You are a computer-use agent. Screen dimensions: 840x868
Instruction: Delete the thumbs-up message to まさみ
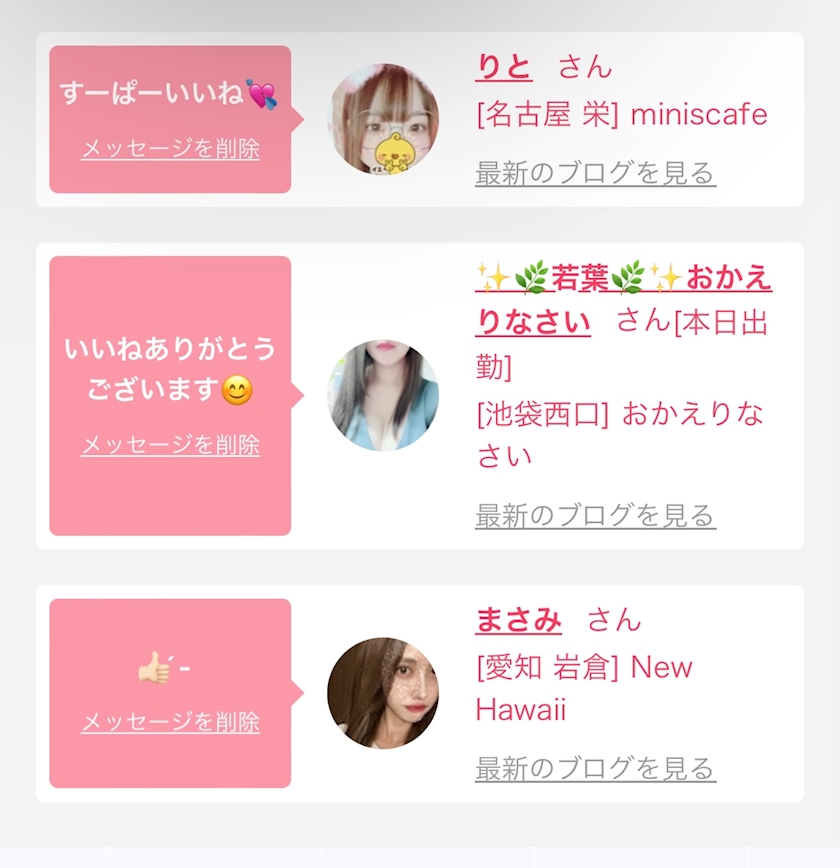pyautogui.click(x=170, y=722)
